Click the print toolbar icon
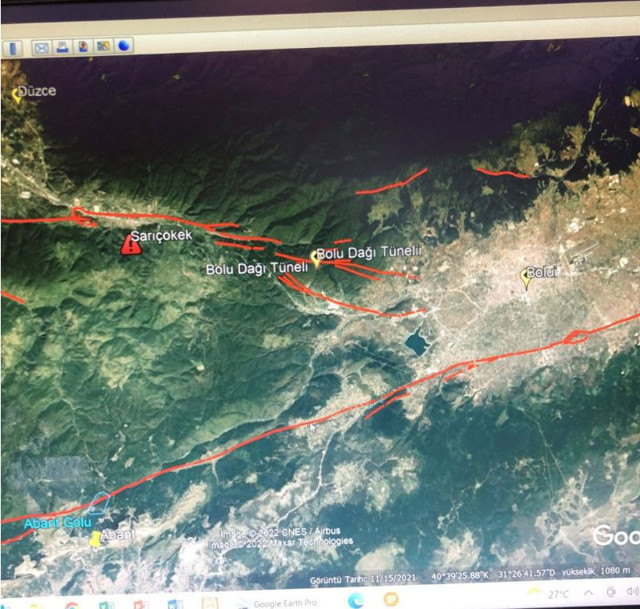 click(62, 47)
